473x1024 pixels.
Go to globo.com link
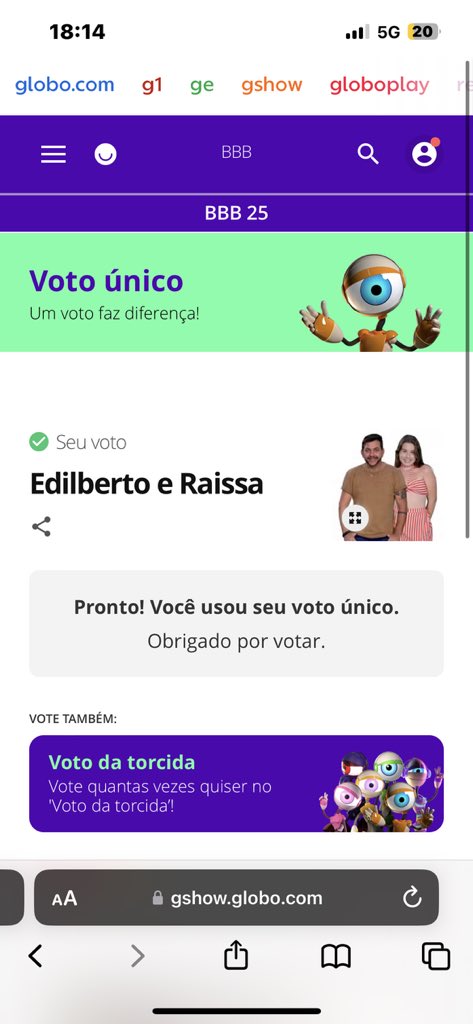click(x=65, y=85)
